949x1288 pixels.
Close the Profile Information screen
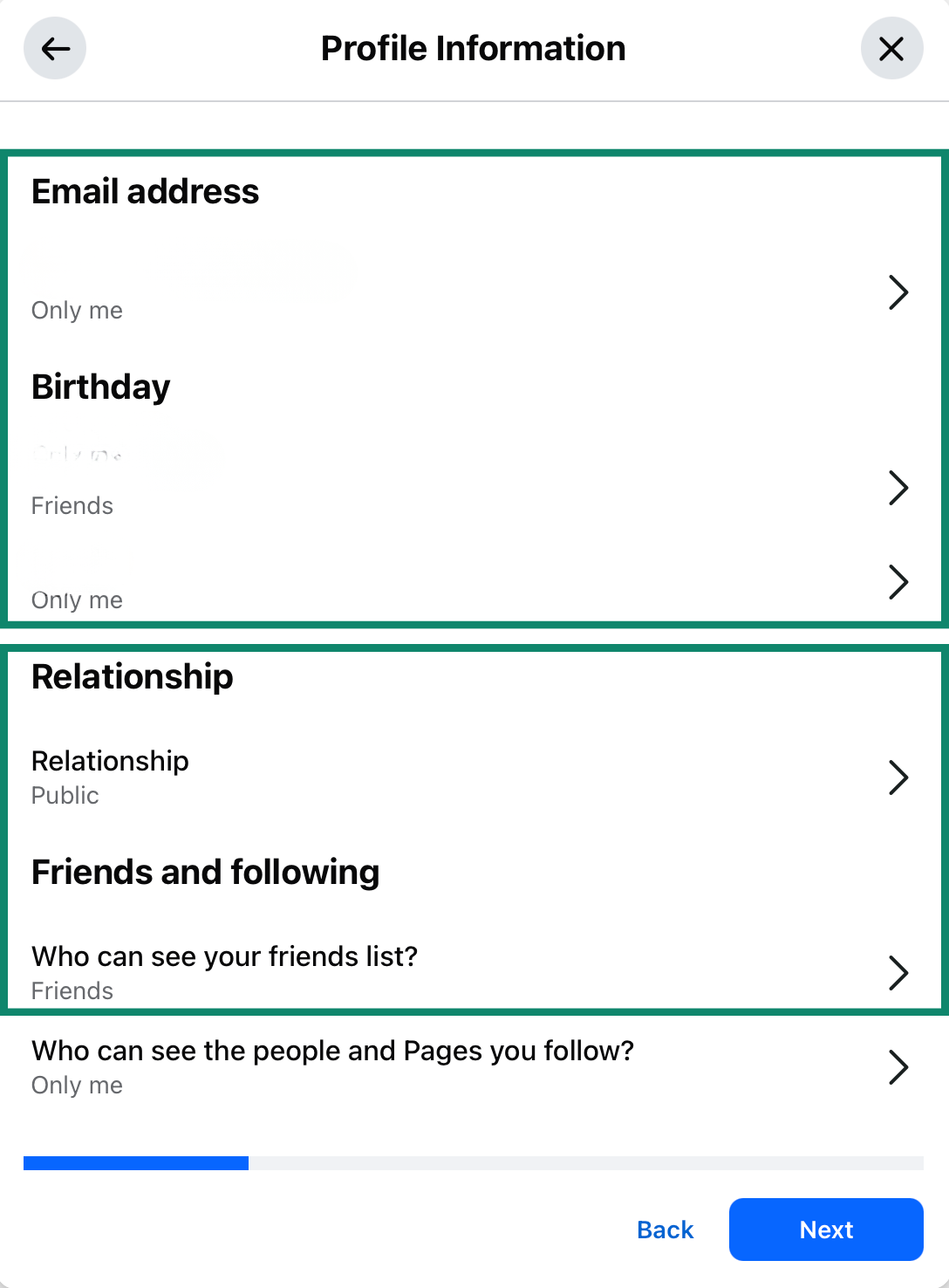point(891,49)
